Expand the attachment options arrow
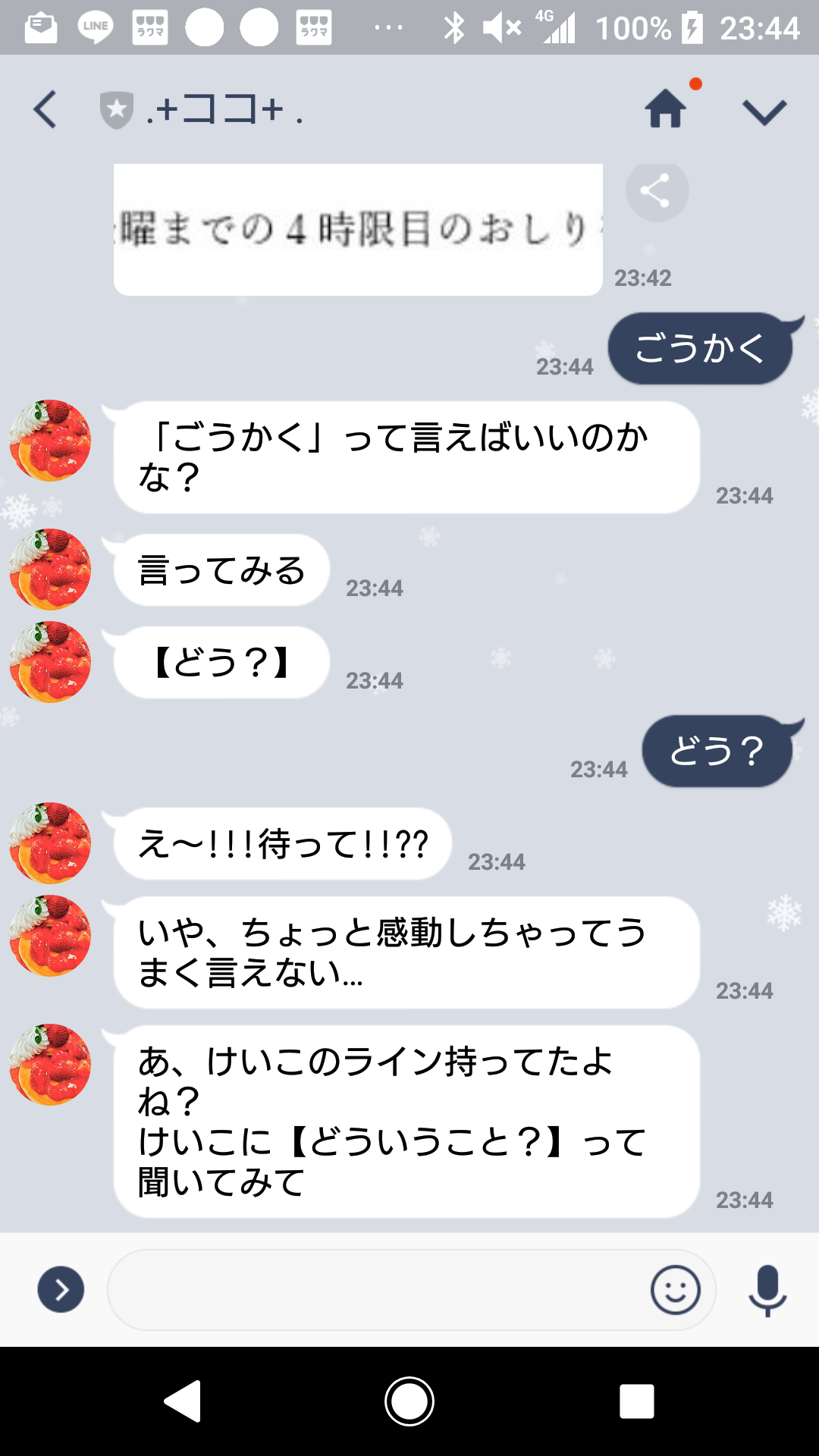This screenshot has width=819, height=1456. 61,1289
